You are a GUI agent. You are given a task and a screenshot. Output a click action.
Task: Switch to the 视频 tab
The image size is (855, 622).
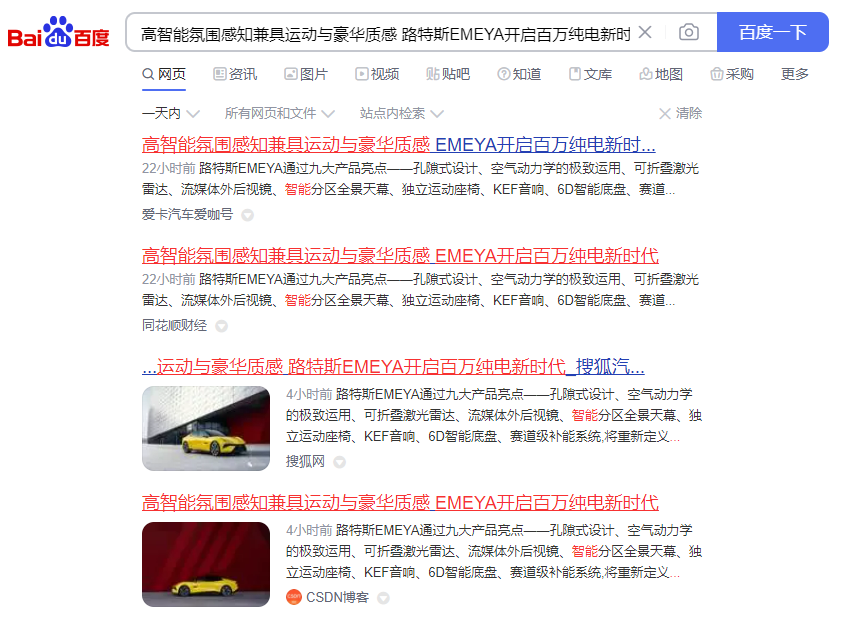[x=377, y=74]
